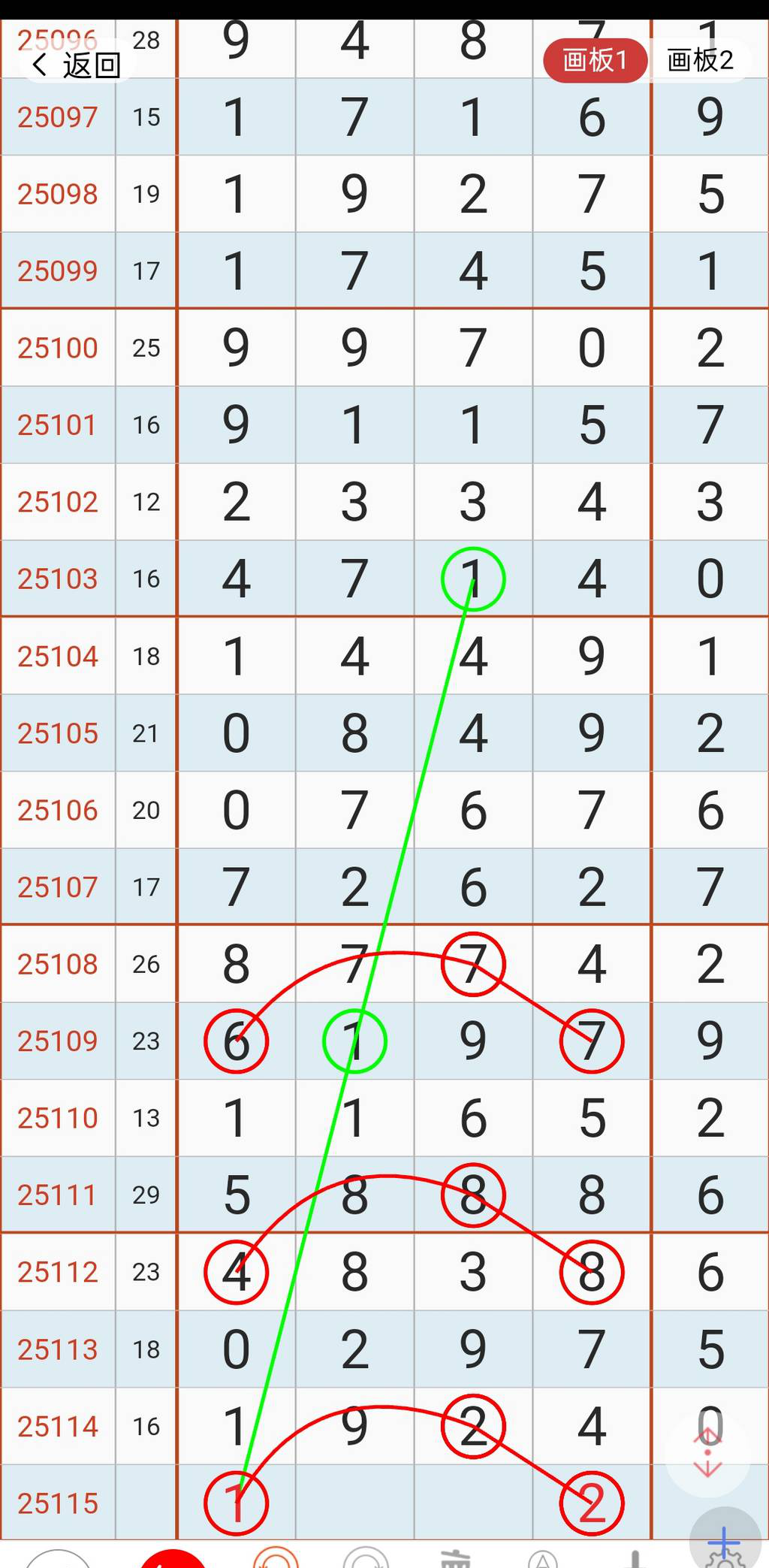The width and height of the screenshot is (769, 1568).
Task: Switch to the 画板1 drawing board
Action: [x=595, y=60]
